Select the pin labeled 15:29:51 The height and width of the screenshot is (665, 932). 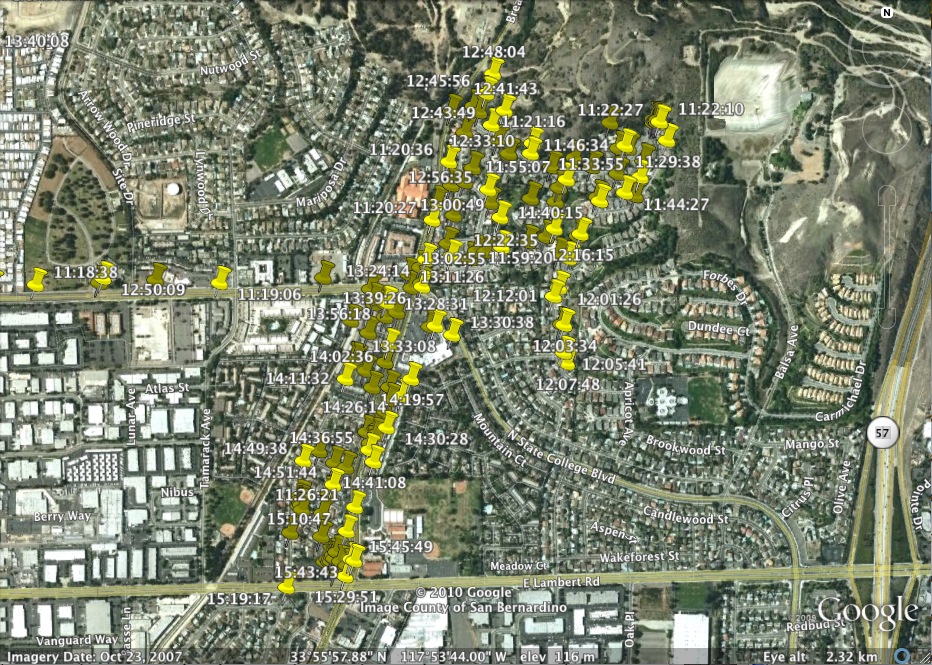(x=346, y=577)
